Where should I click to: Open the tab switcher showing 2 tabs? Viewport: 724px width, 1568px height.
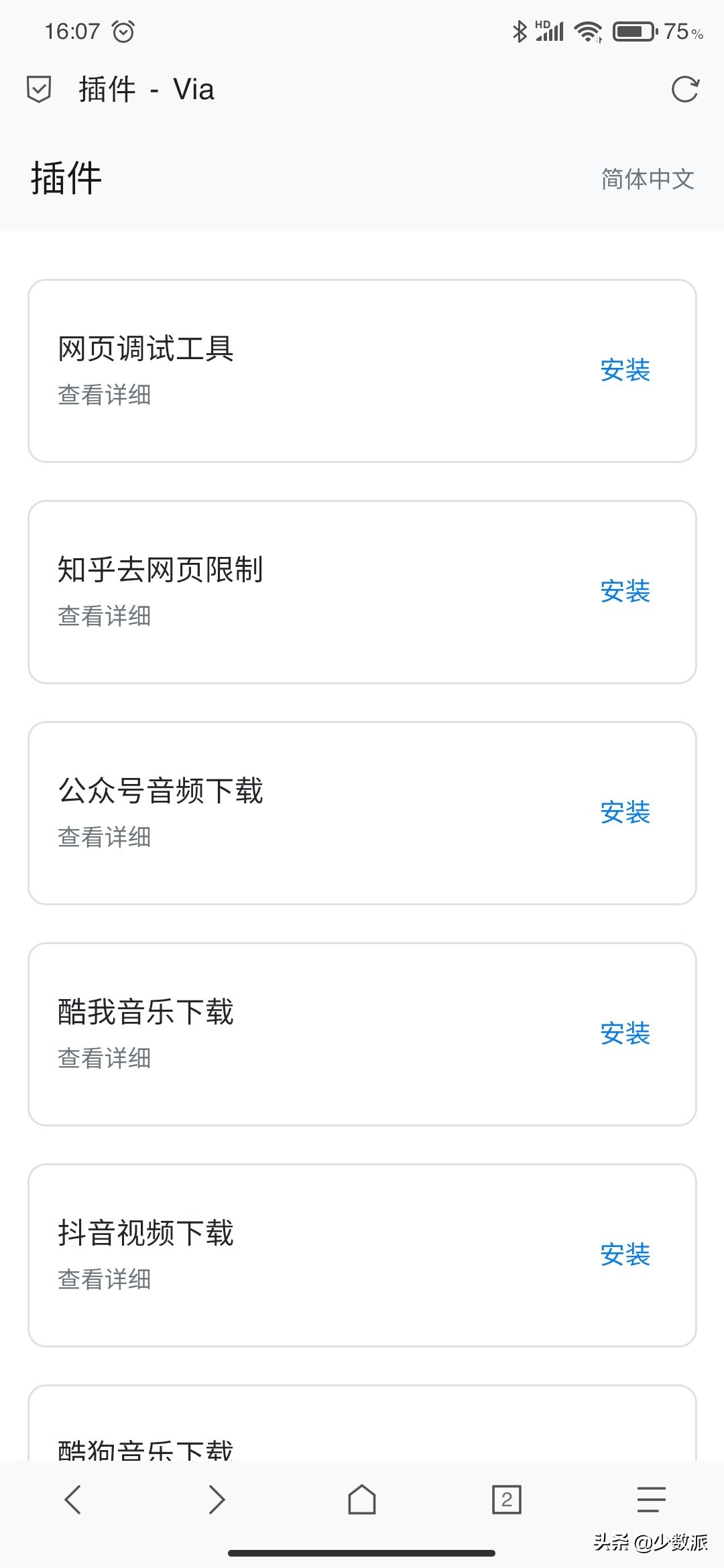click(507, 1499)
